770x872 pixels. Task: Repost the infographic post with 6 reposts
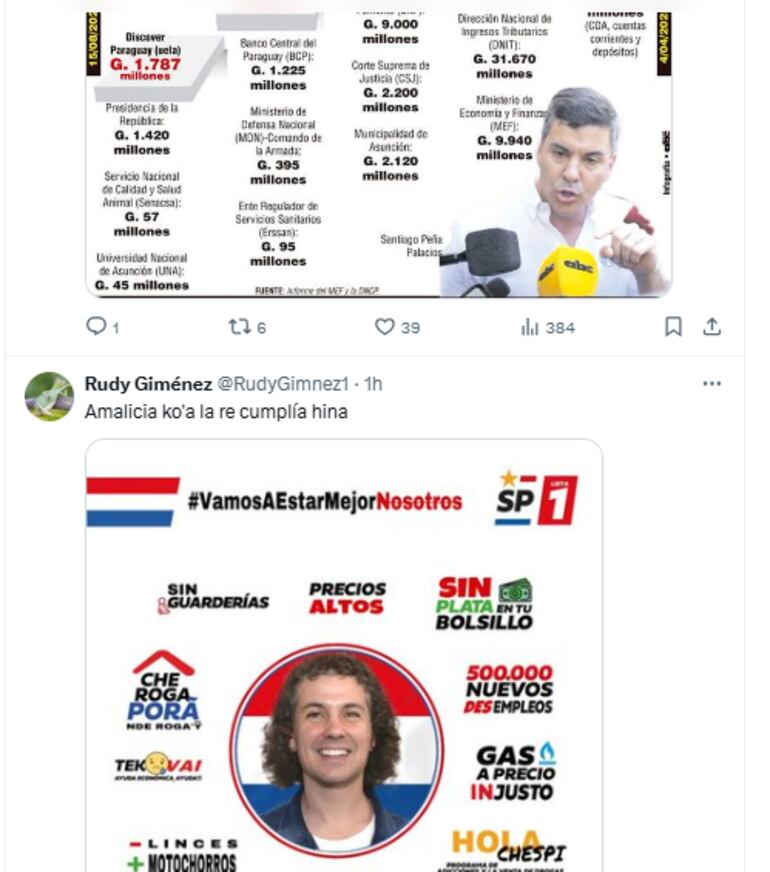point(238,327)
